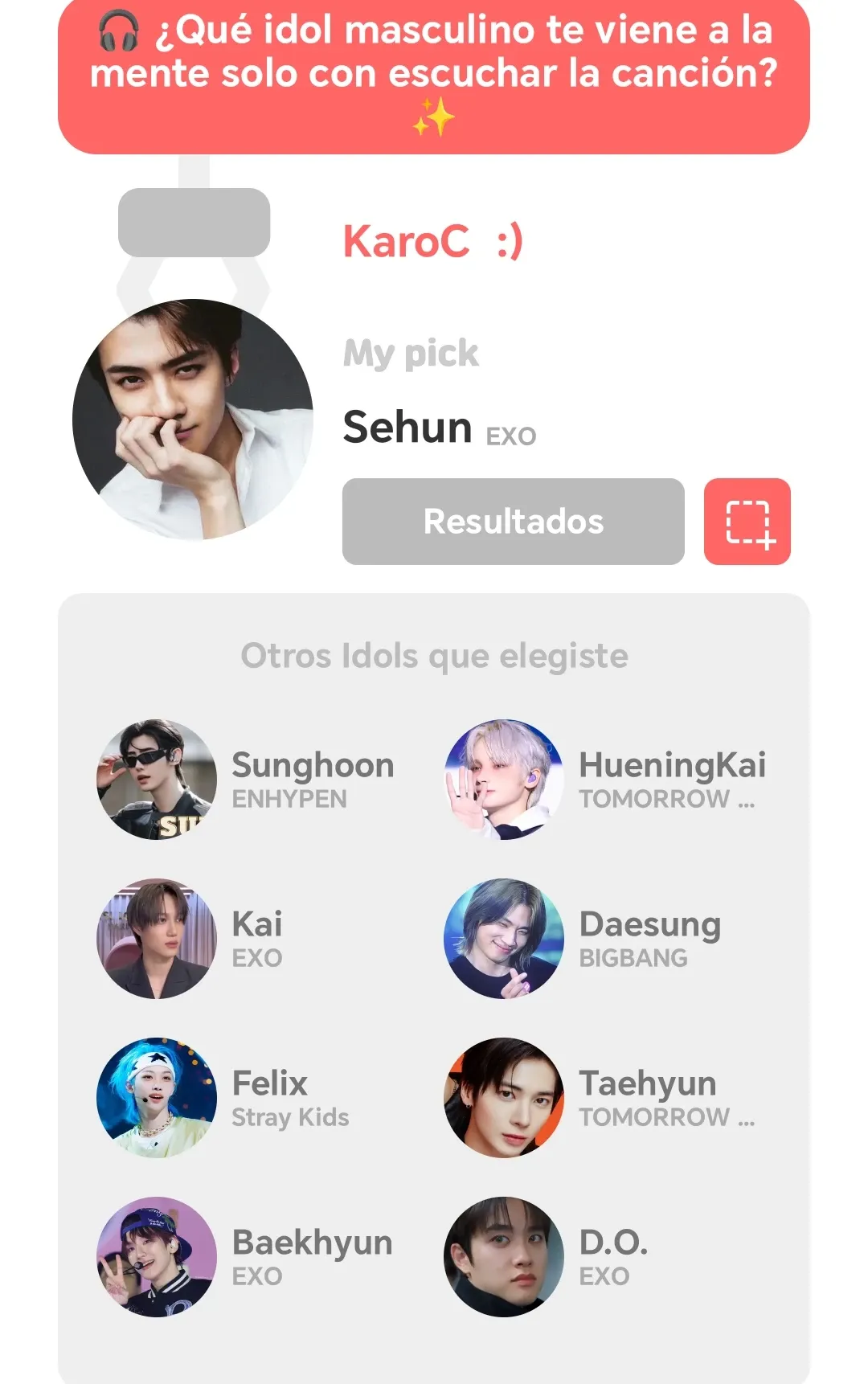Tap the red screenshot capture icon

[746, 522]
